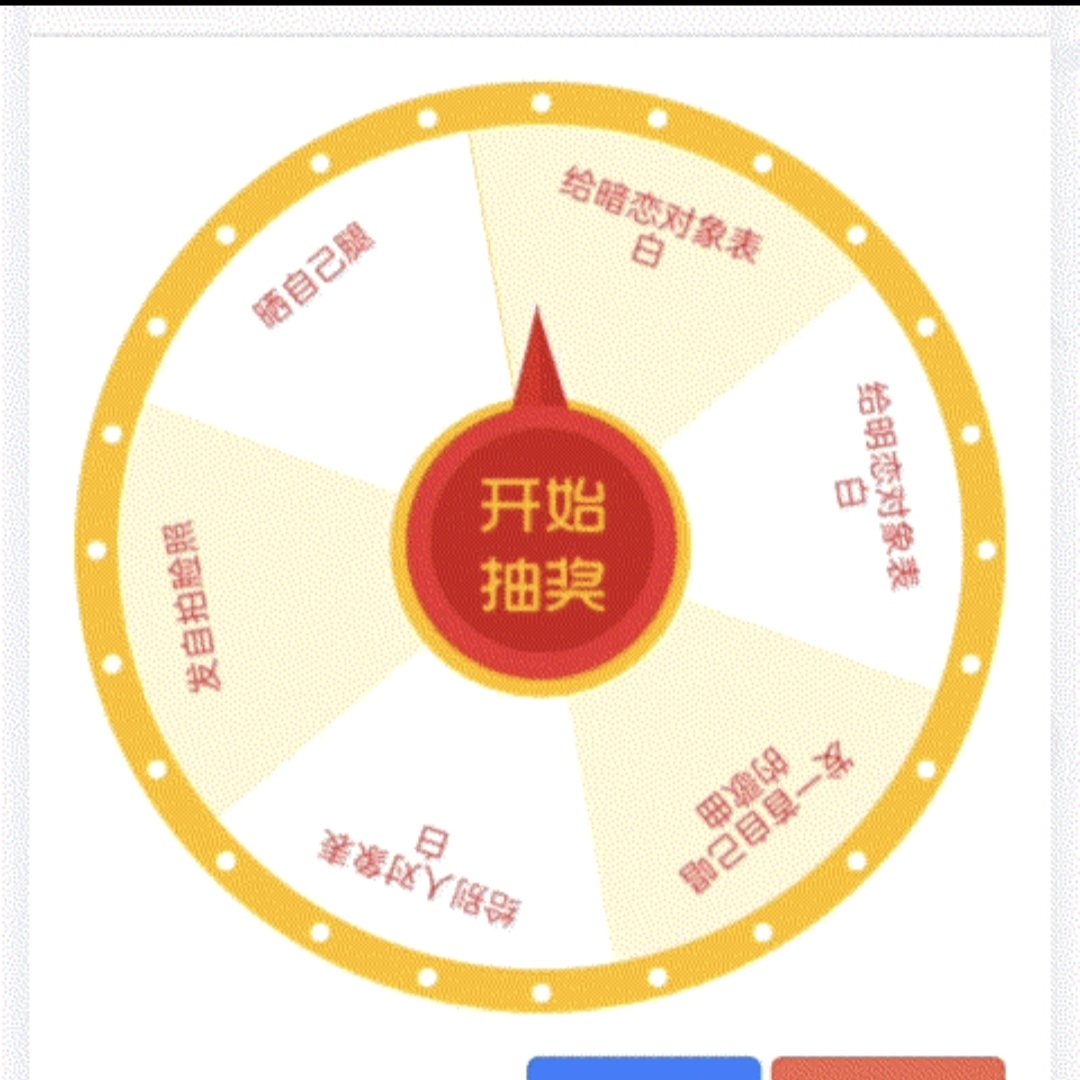This screenshot has width=1080, height=1080.
Task: Tap the blue button below the wheel
Action: (643, 1068)
